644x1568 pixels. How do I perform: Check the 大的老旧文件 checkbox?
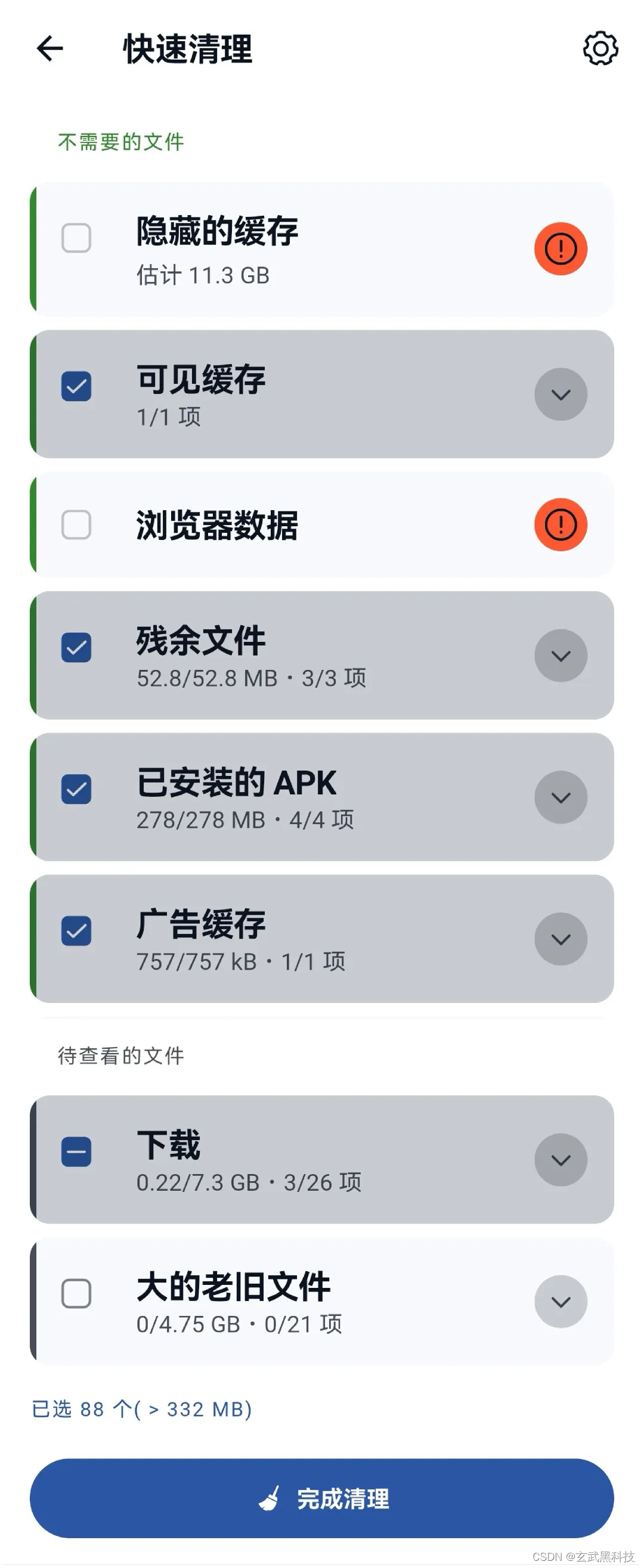click(76, 1294)
